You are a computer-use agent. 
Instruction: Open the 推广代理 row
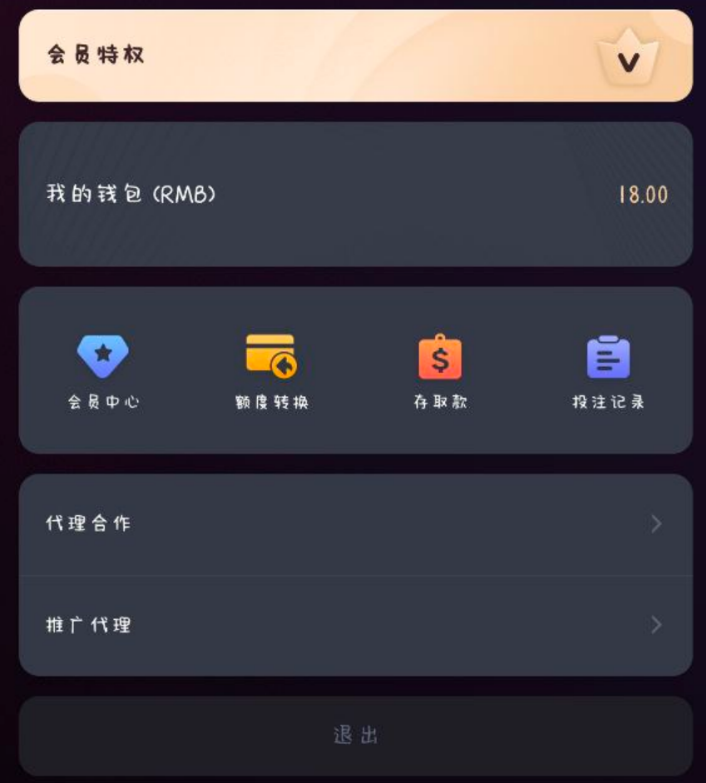(355, 625)
